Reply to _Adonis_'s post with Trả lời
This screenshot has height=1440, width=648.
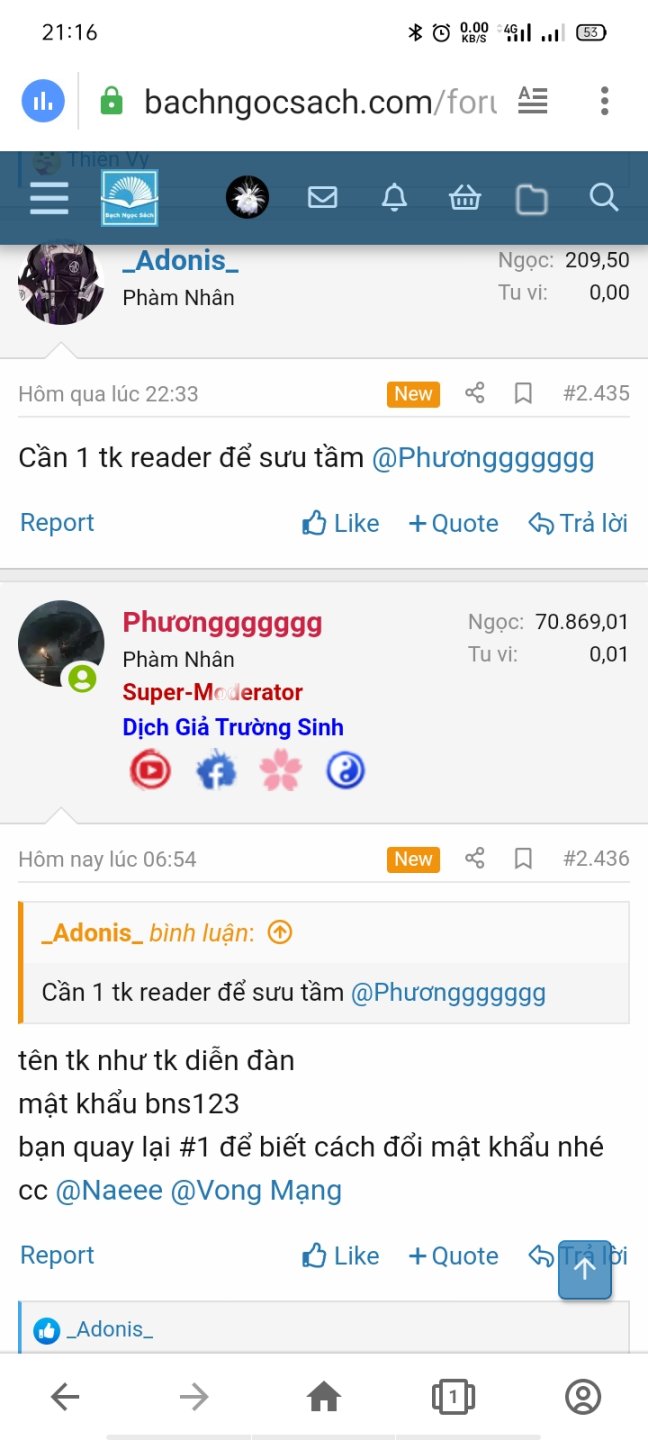pyautogui.click(x=578, y=523)
